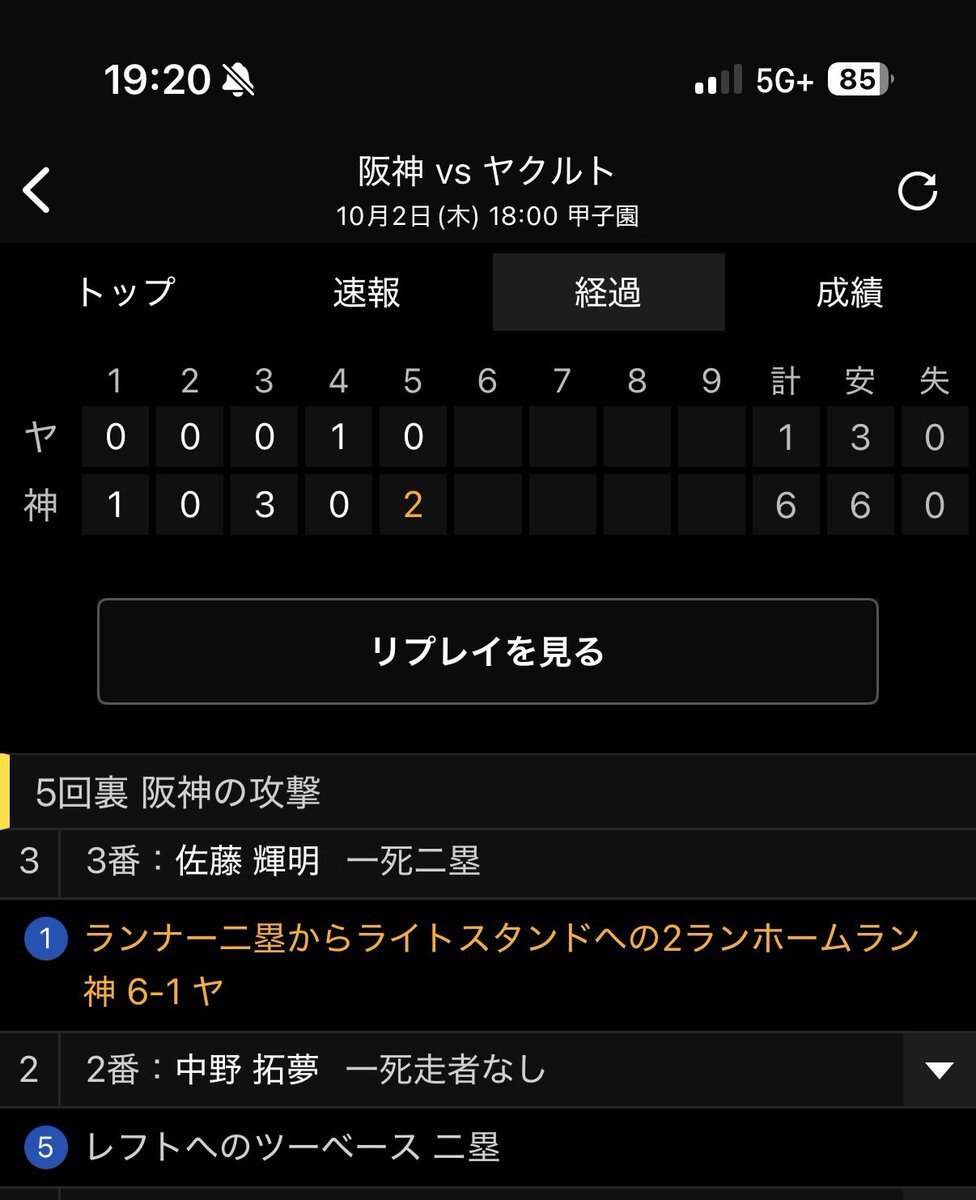Open the 成績 tab
976x1200 pixels.
(849, 293)
